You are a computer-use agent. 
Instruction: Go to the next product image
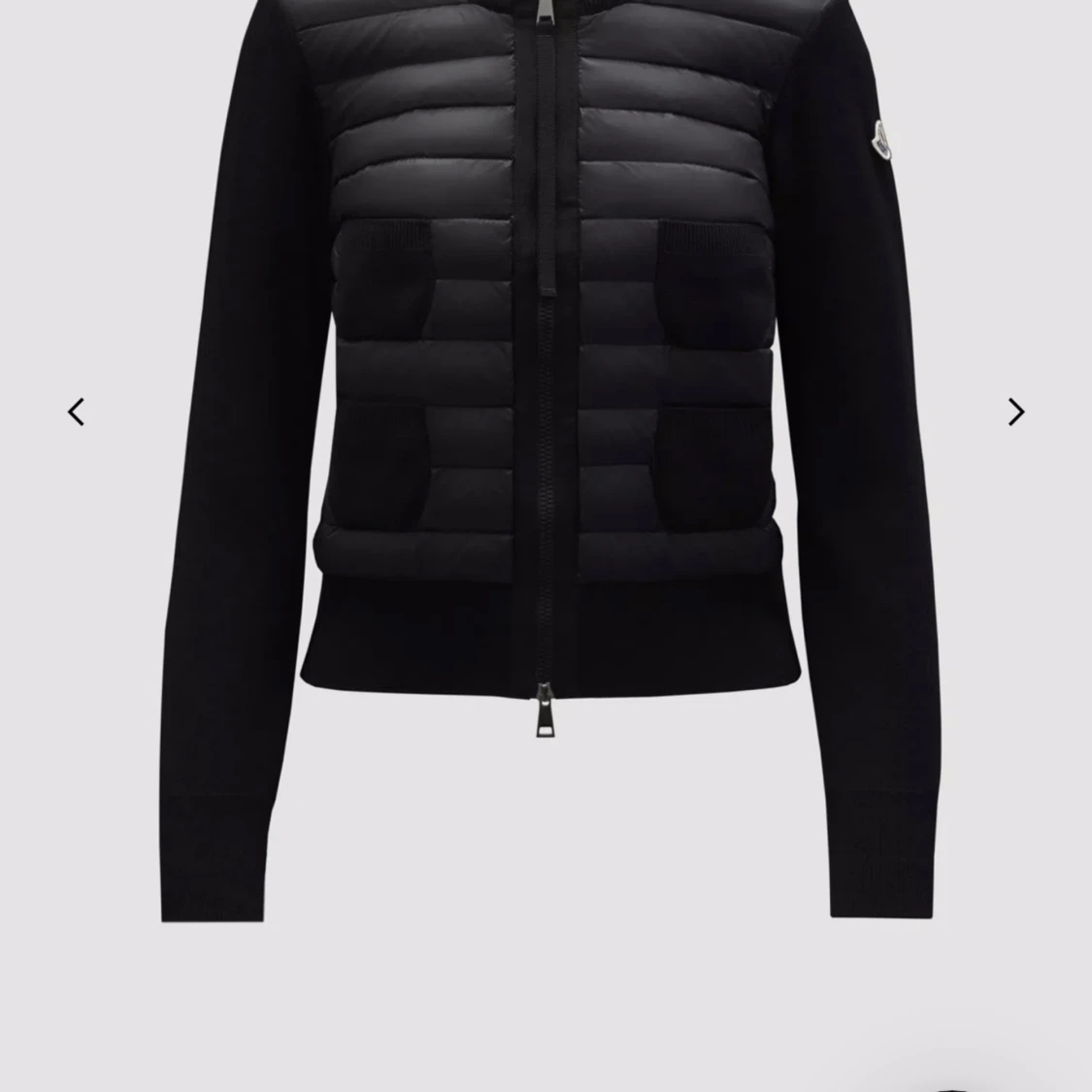(x=1015, y=413)
